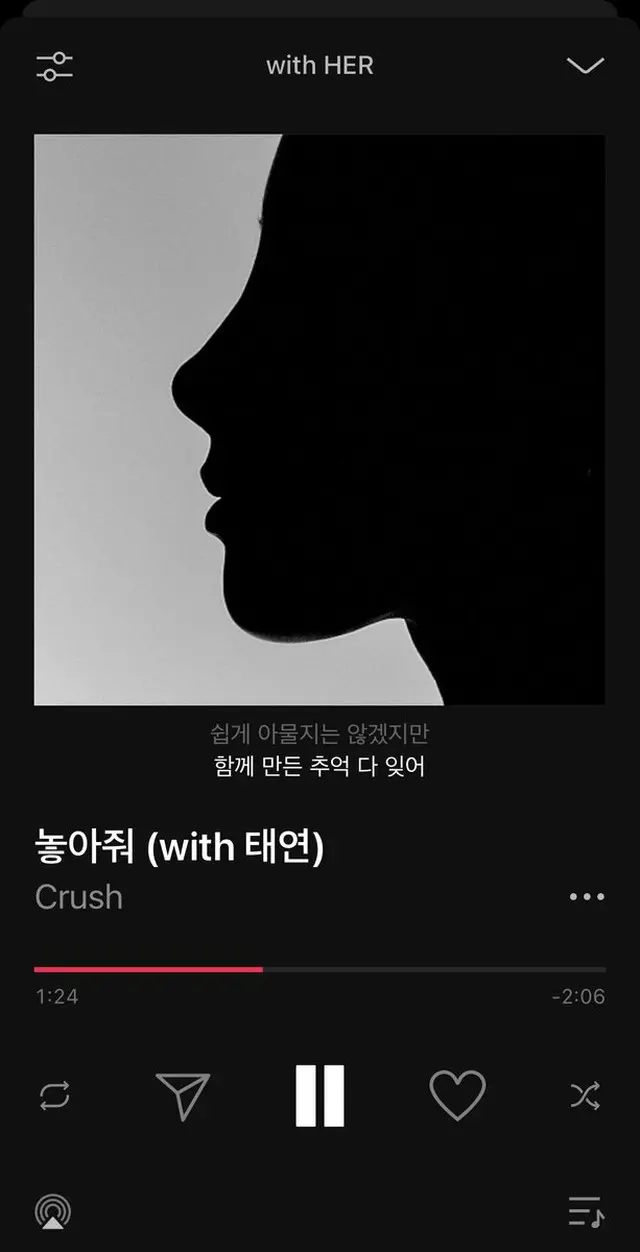Screen dimensions: 640x1252
Task: Open artist Crush
Action: coord(79,897)
